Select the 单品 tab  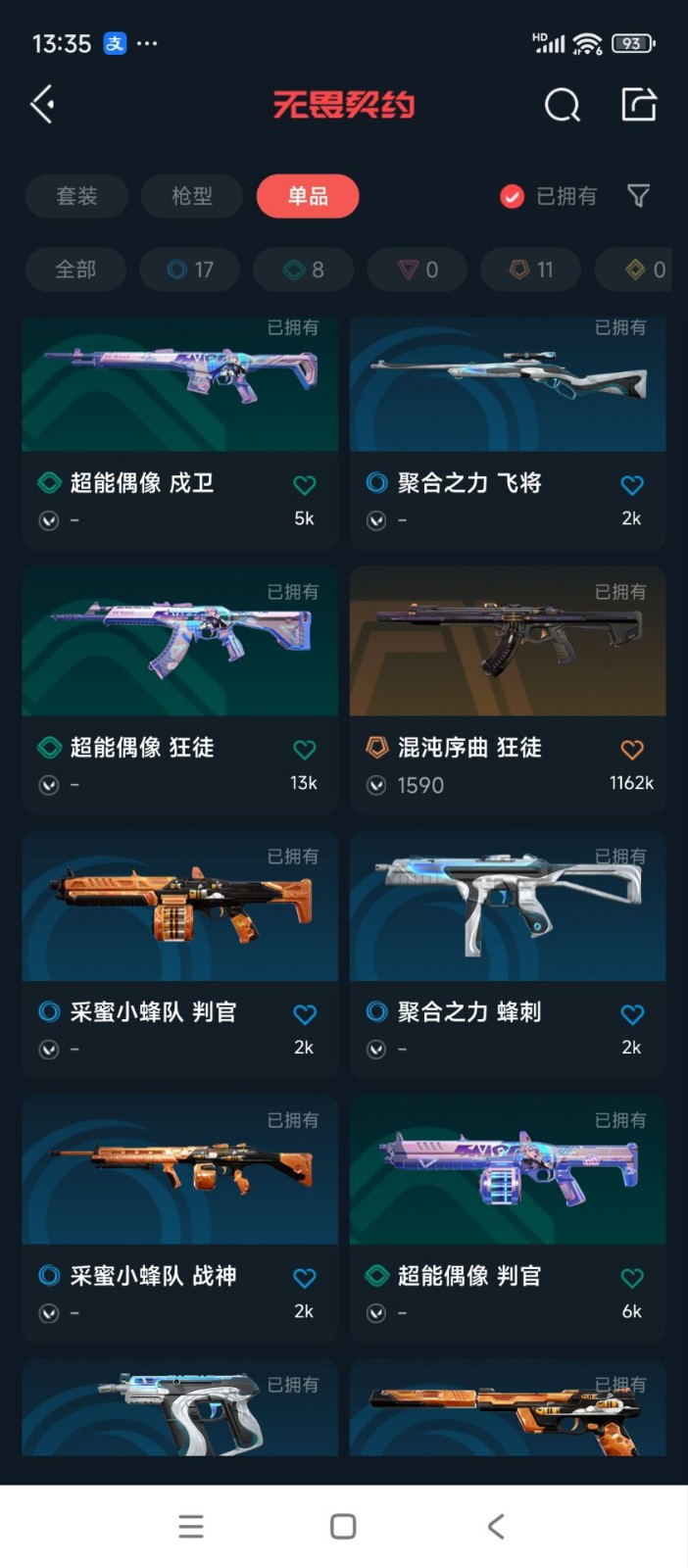pyautogui.click(x=308, y=196)
